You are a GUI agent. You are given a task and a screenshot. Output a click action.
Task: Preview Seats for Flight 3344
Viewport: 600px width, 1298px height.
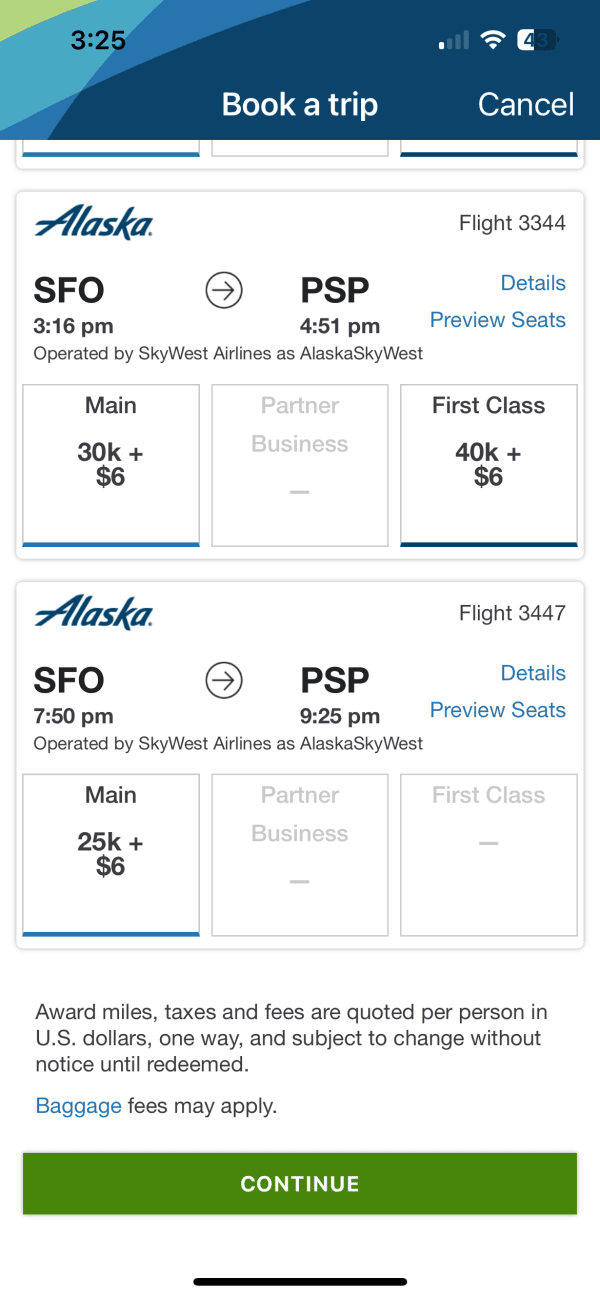click(x=497, y=320)
